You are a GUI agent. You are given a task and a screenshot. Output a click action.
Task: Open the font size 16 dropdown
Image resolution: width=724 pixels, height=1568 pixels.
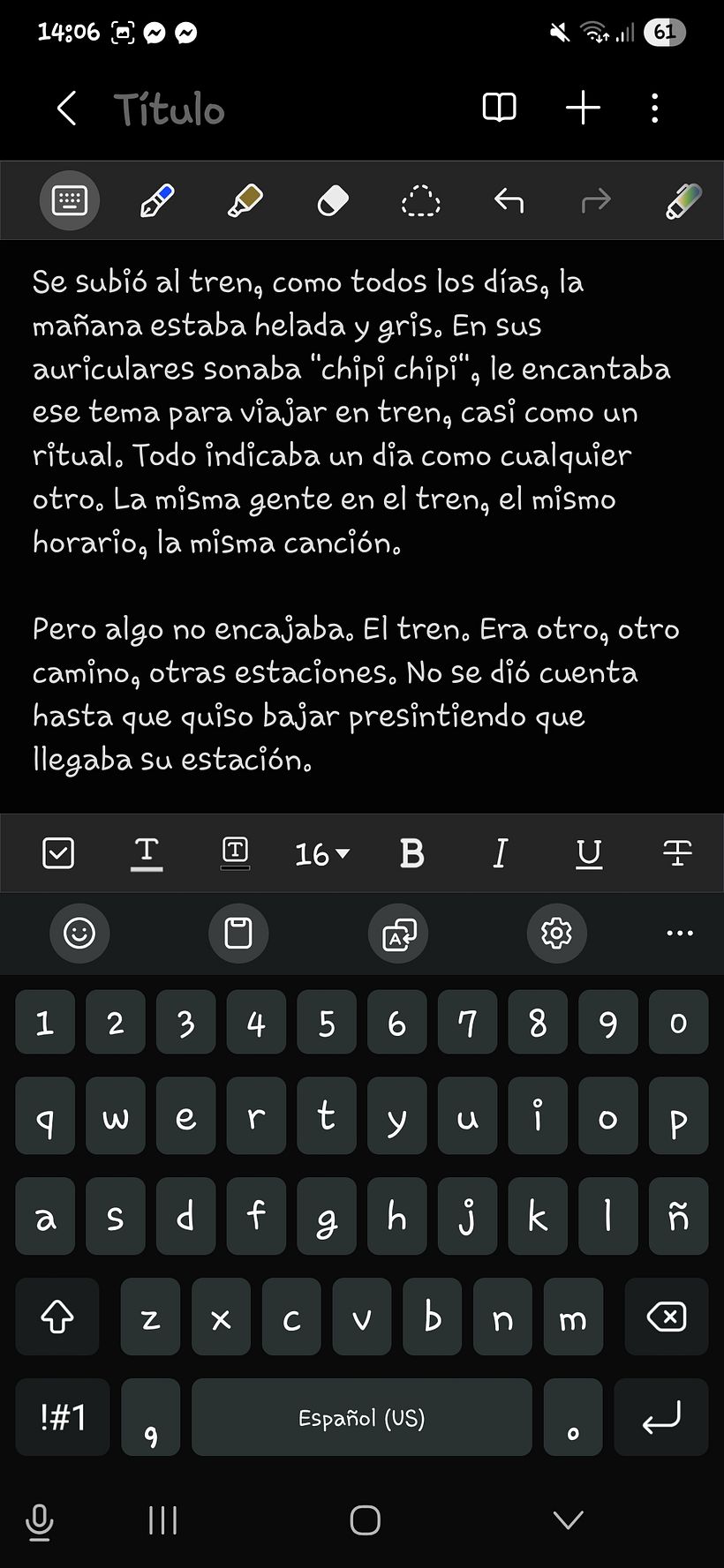pyautogui.click(x=322, y=853)
